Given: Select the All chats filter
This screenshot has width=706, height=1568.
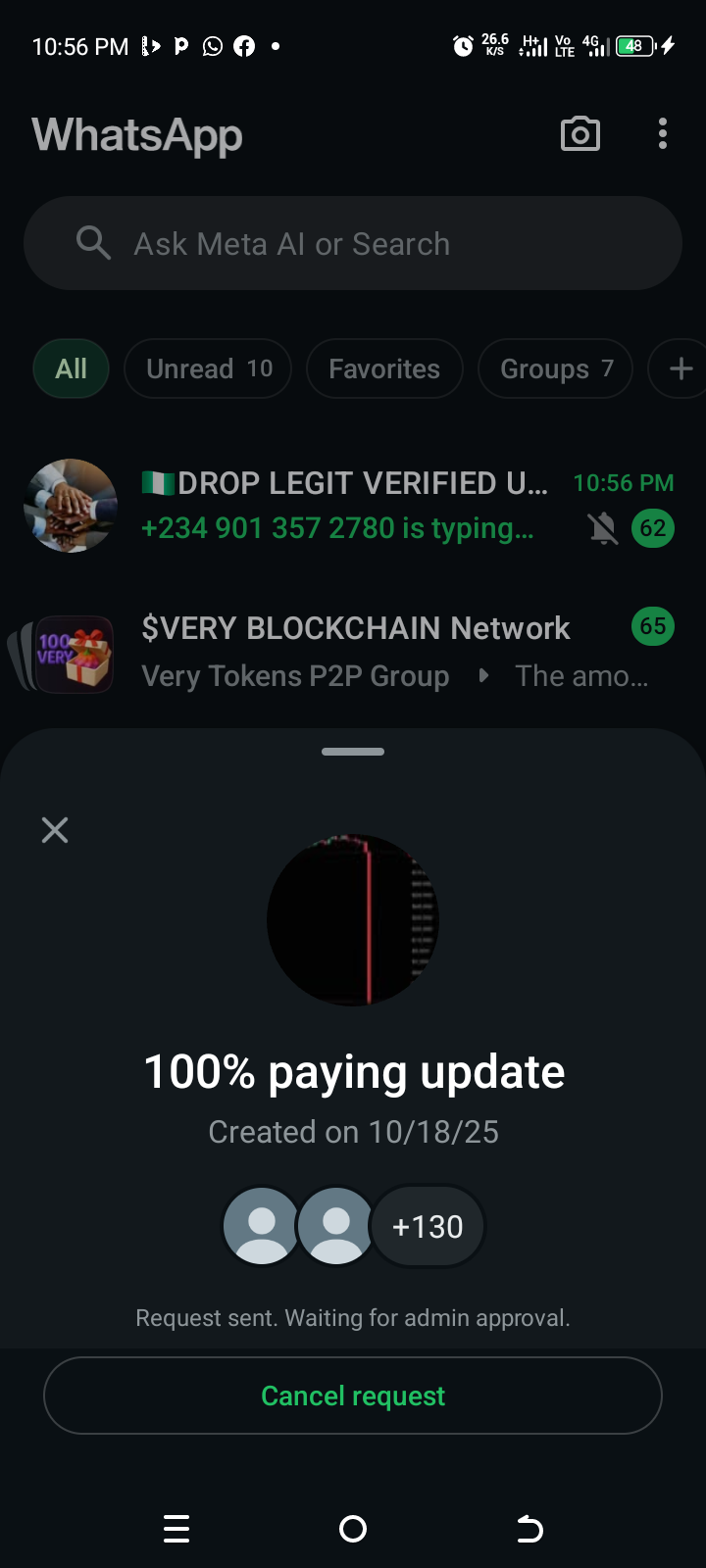Looking at the screenshot, I should (x=71, y=368).
